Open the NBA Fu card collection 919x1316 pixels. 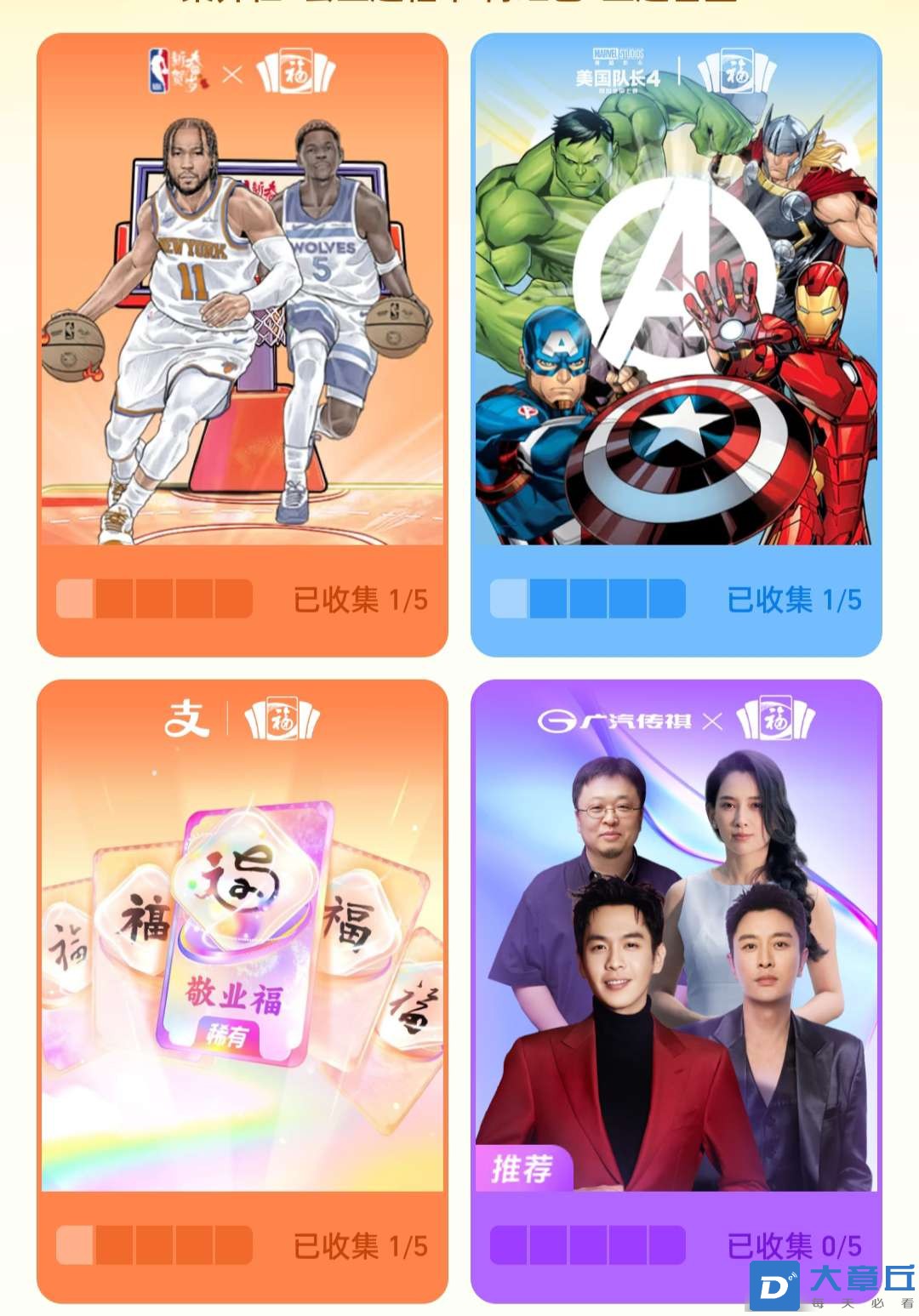(242, 345)
